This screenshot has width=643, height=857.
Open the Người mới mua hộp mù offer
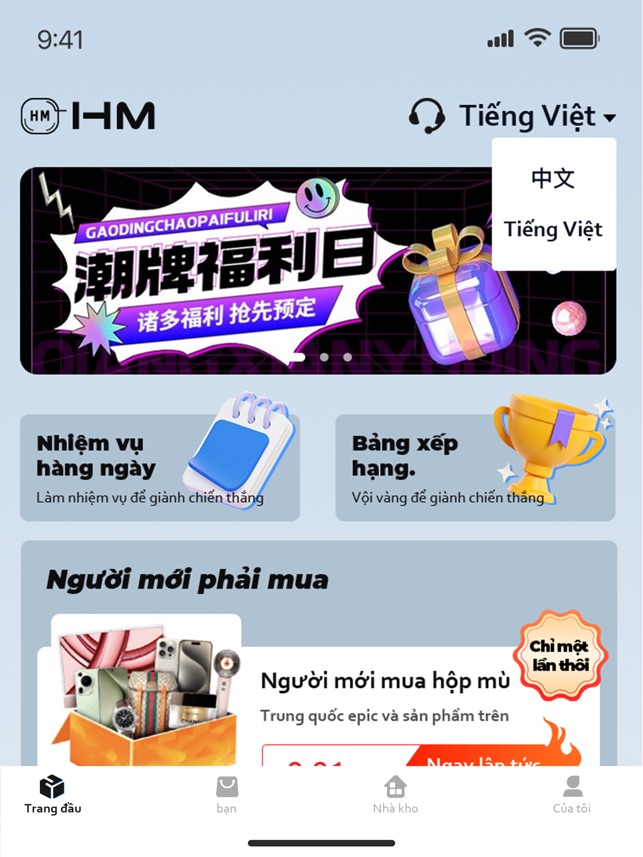pyautogui.click(x=385, y=682)
